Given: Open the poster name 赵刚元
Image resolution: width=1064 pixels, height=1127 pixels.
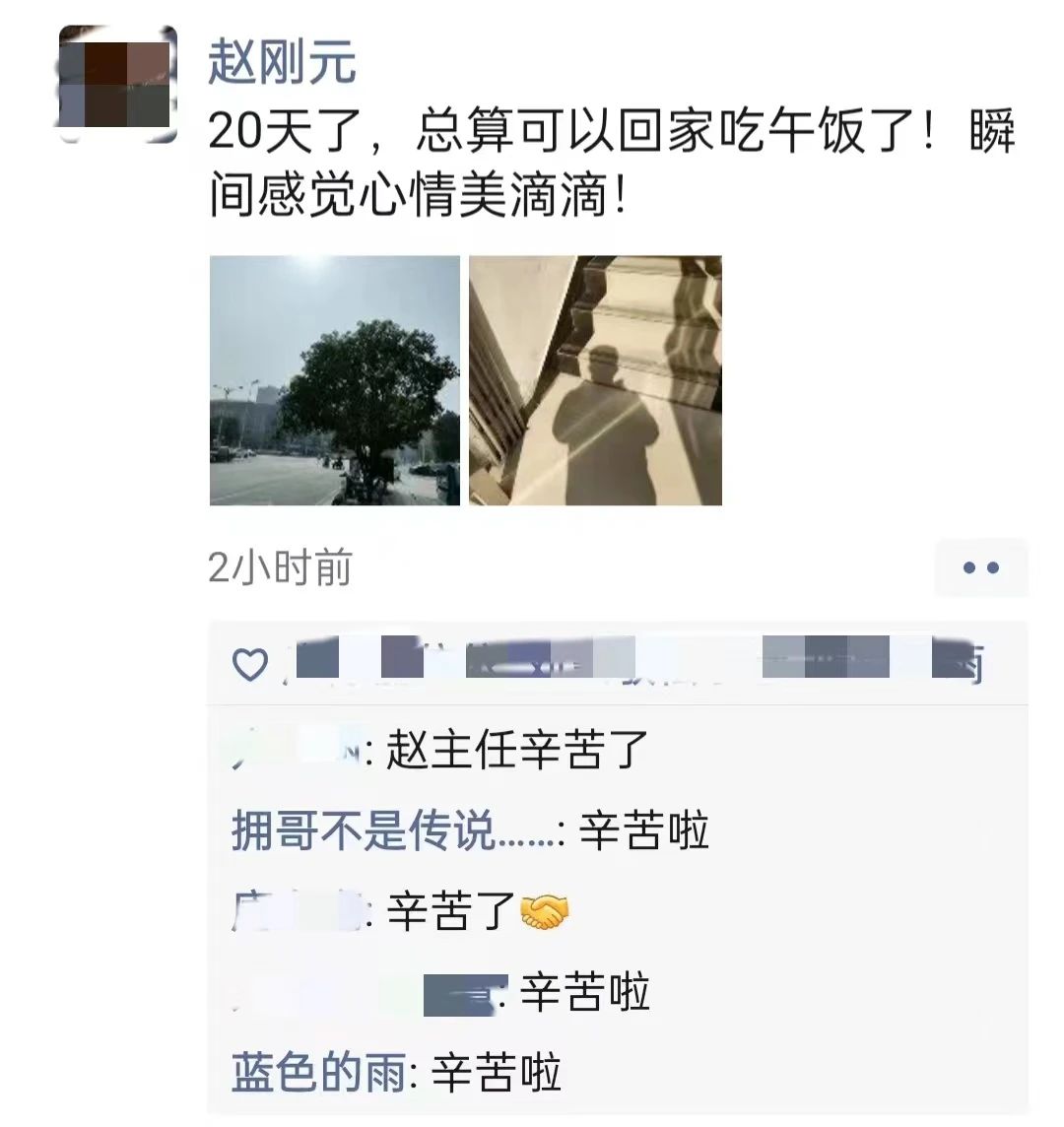Looking at the screenshot, I should click(x=282, y=61).
